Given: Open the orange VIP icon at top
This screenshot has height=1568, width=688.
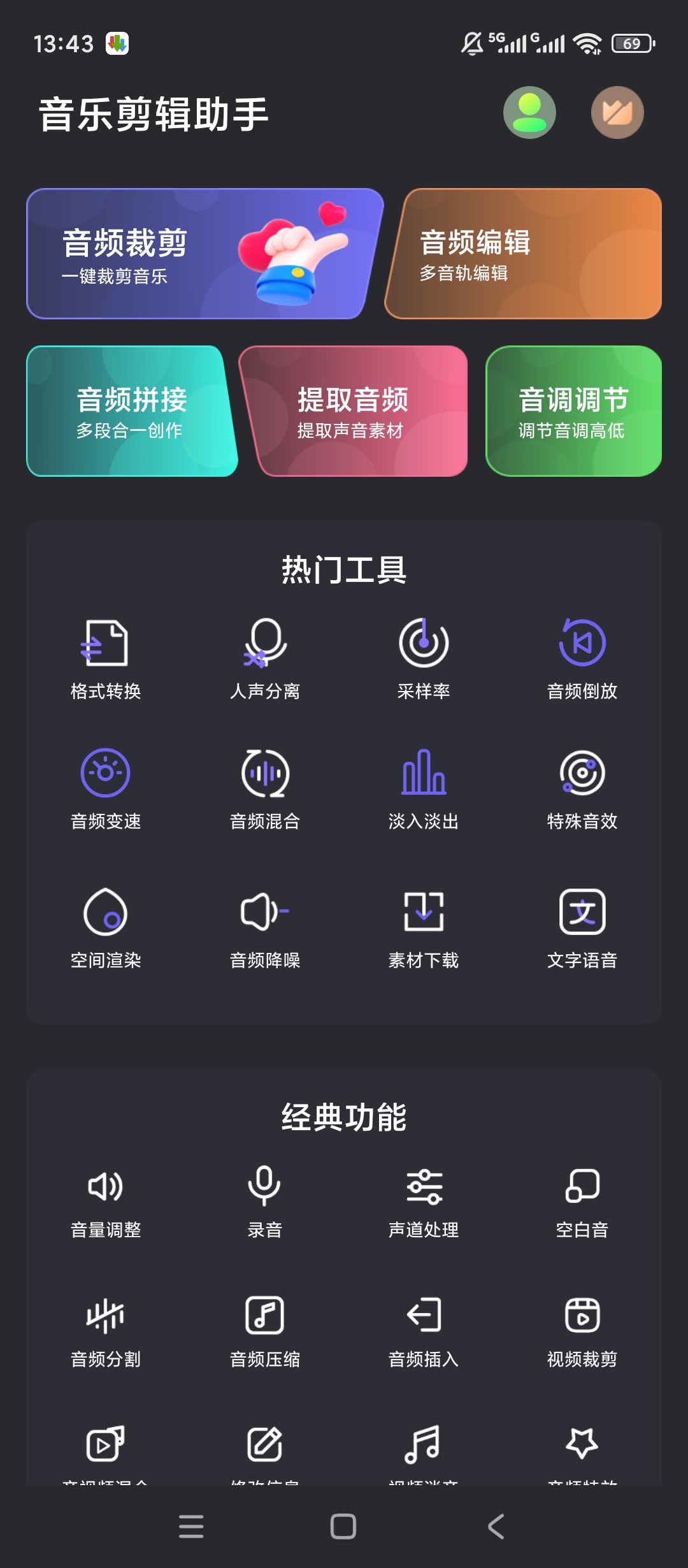Looking at the screenshot, I should coord(617,113).
